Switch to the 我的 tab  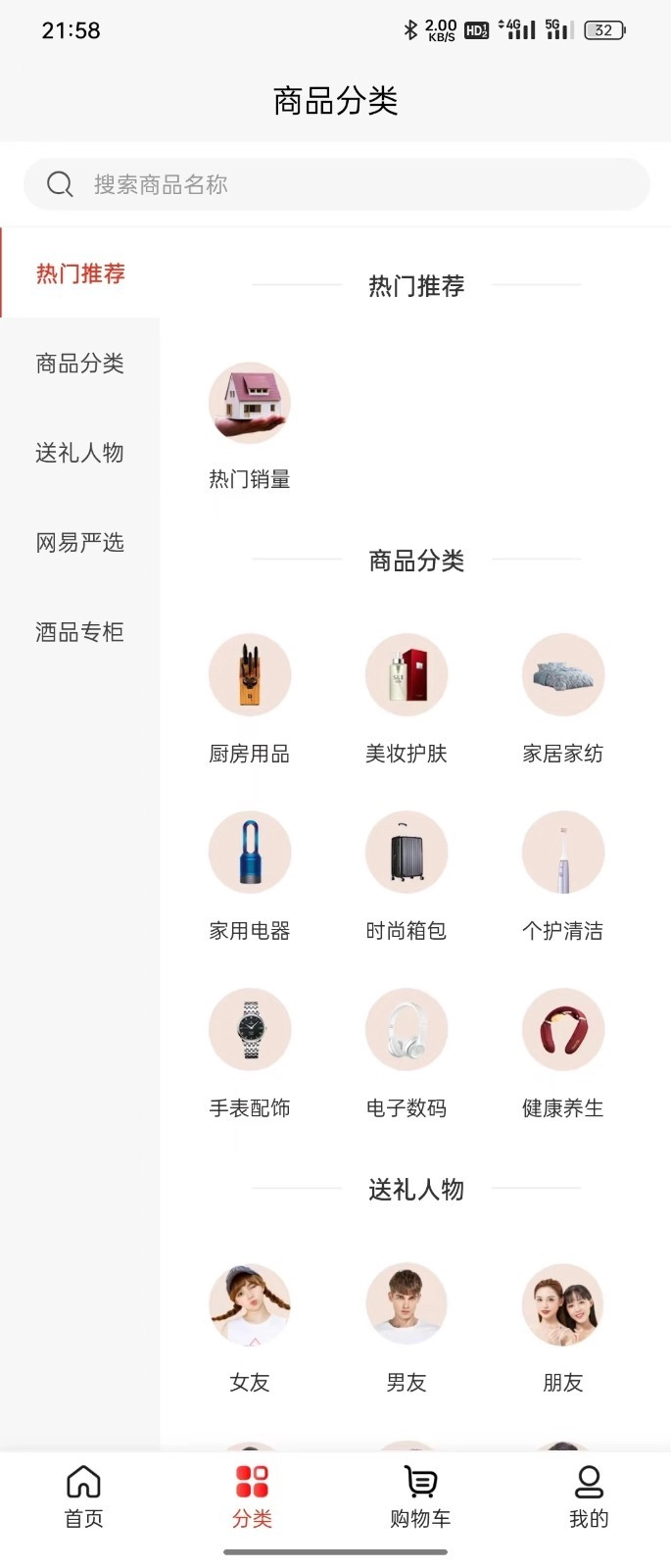pyautogui.click(x=589, y=1496)
